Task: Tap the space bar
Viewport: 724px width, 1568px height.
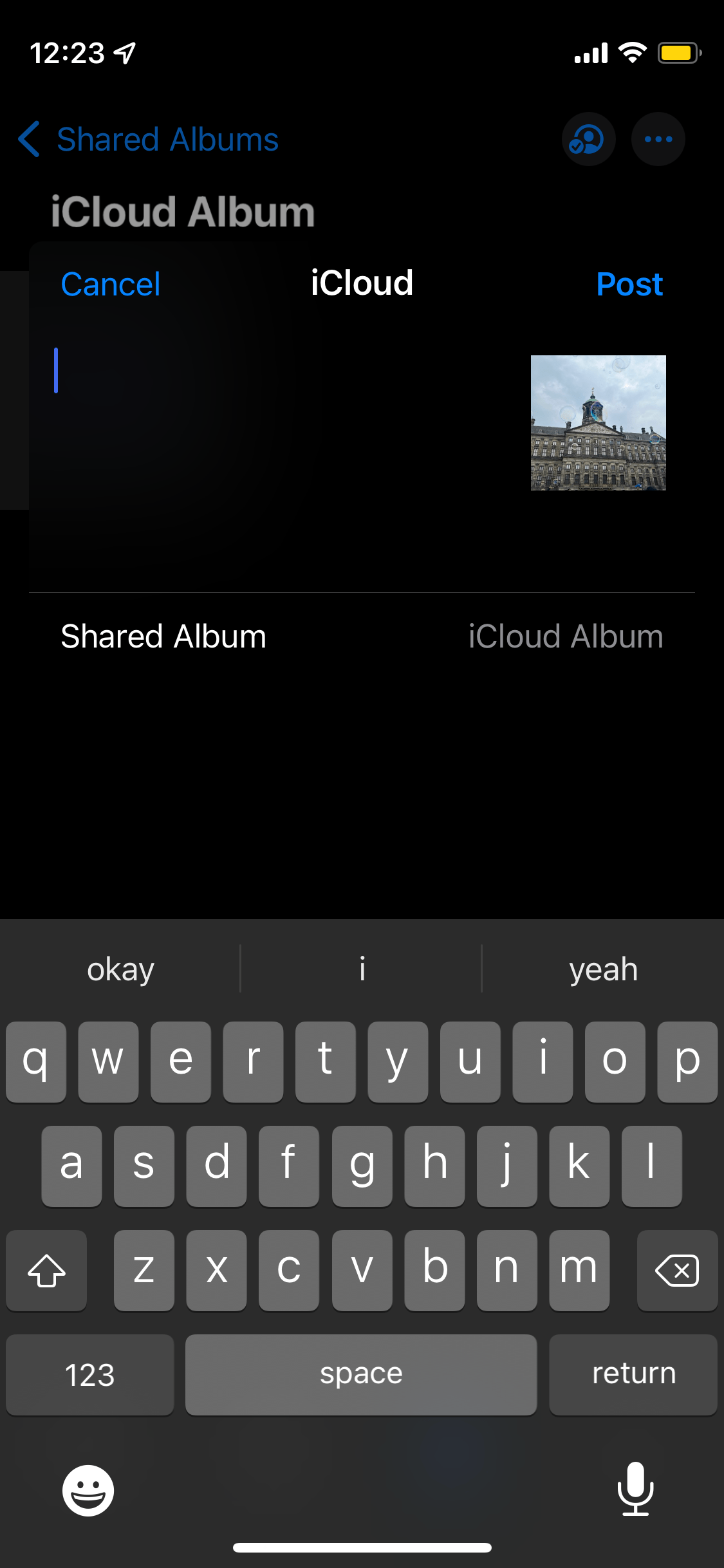Action: (361, 1375)
